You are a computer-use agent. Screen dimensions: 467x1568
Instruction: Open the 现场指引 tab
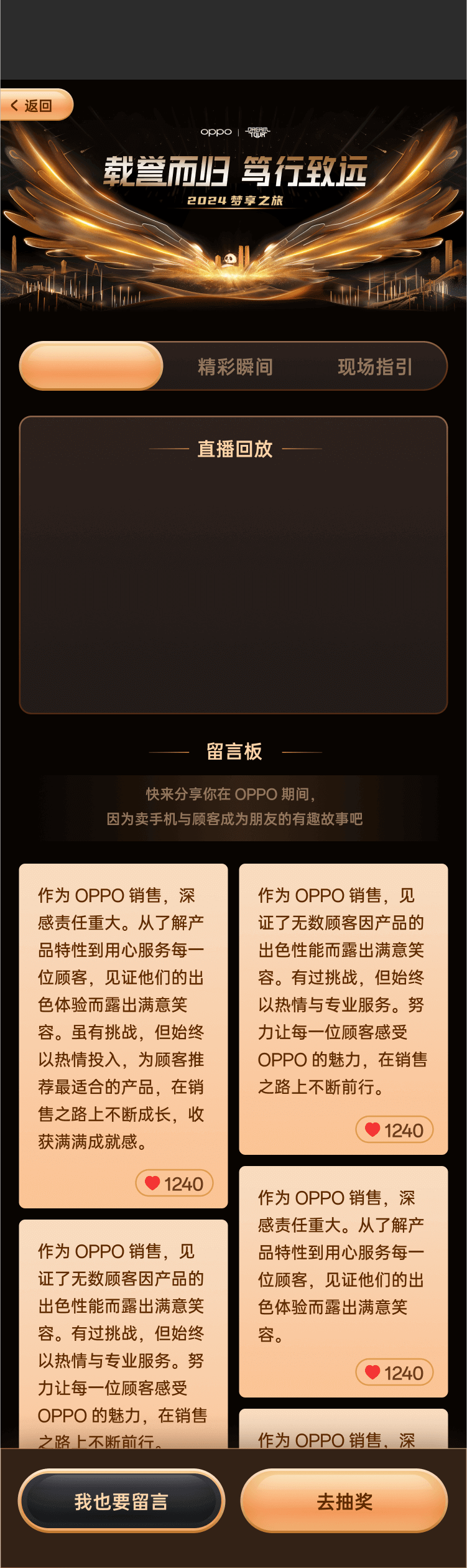click(x=375, y=366)
